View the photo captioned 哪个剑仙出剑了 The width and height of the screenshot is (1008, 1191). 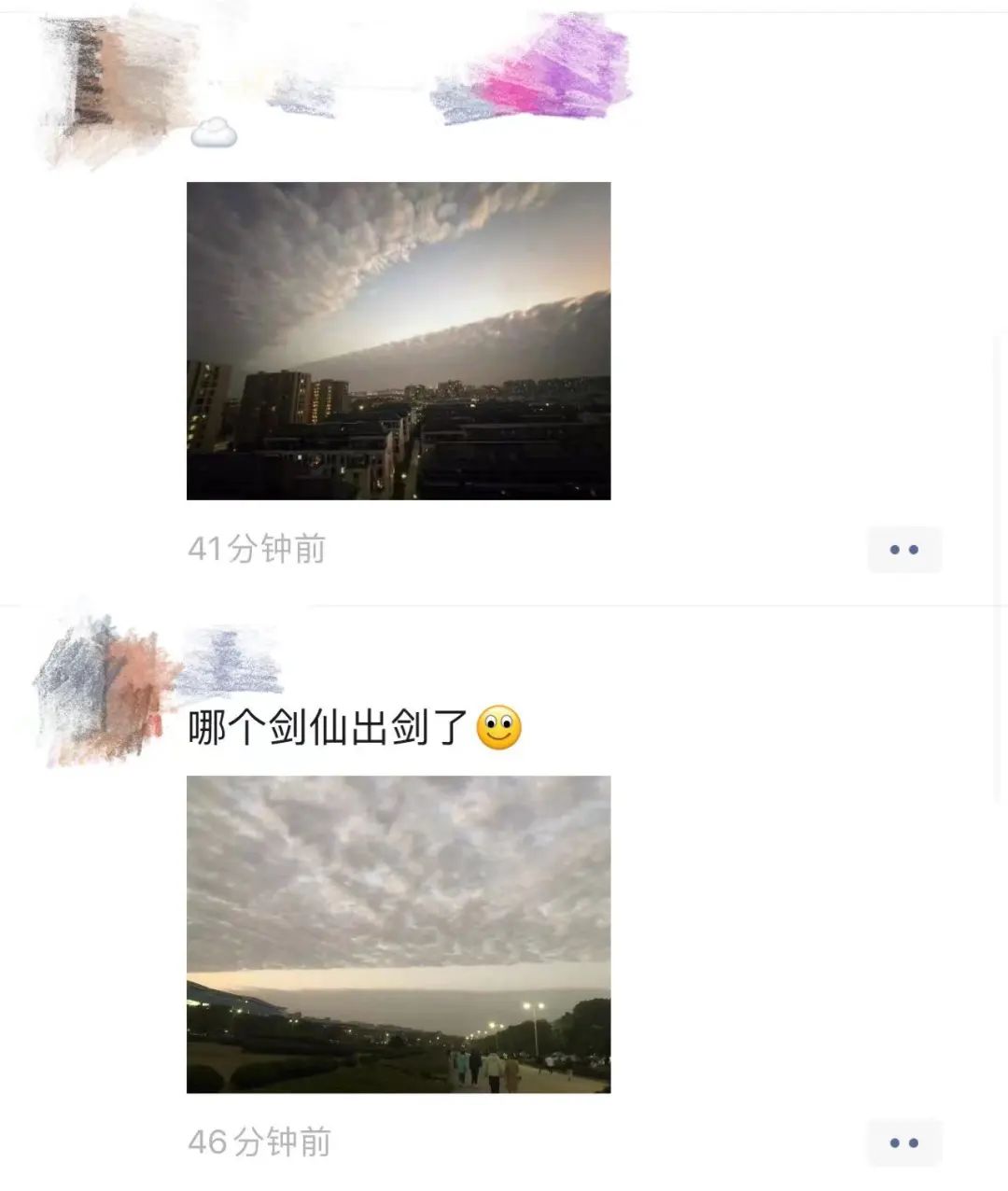tap(399, 933)
